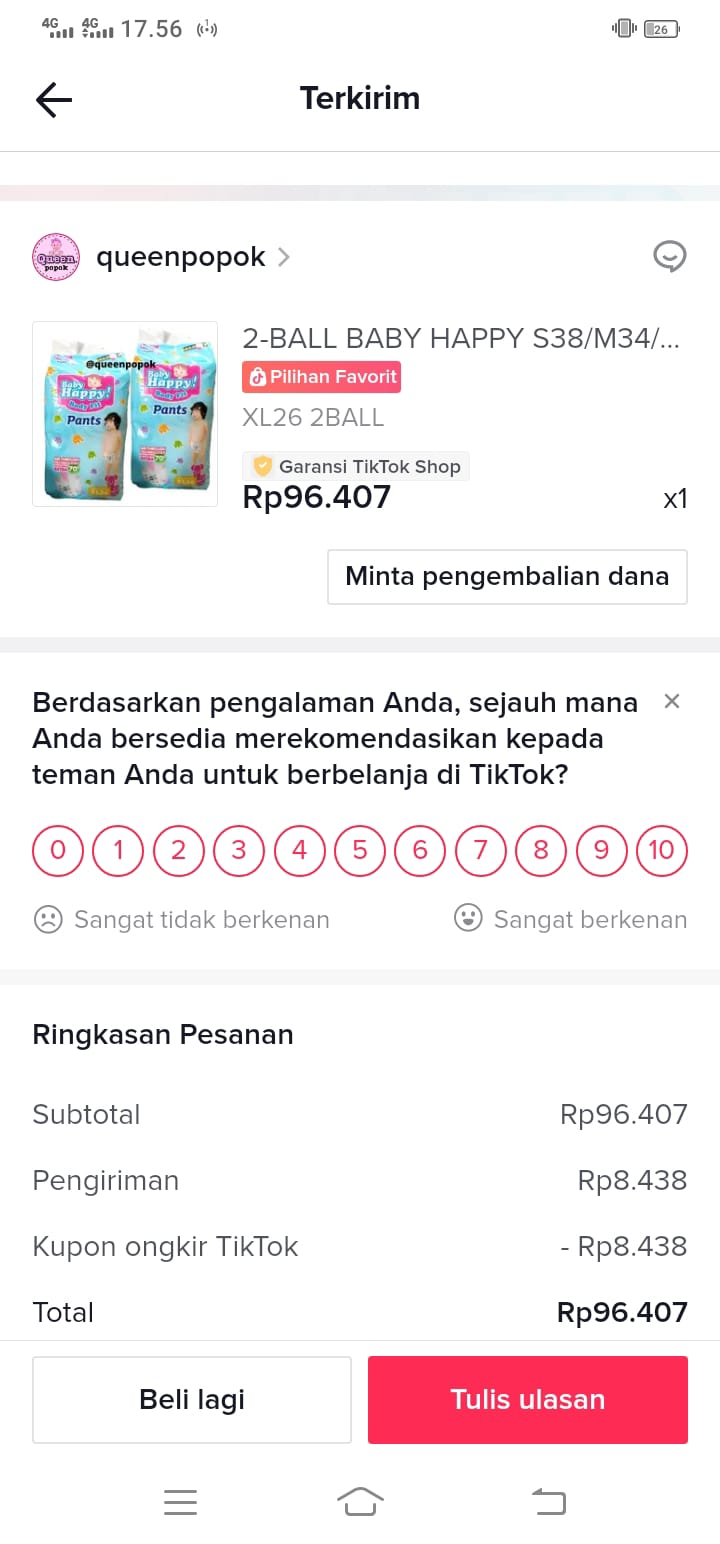
Task: Rate recommendation score 0
Action: click(58, 851)
